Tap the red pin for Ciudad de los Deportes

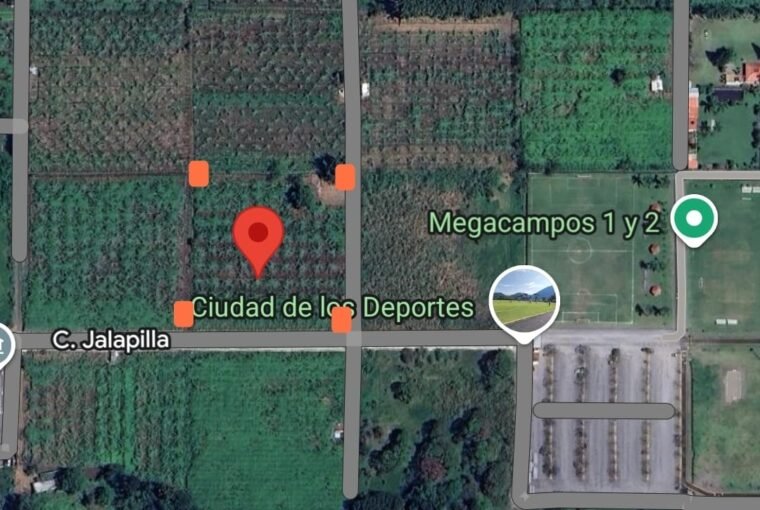[x=258, y=235]
